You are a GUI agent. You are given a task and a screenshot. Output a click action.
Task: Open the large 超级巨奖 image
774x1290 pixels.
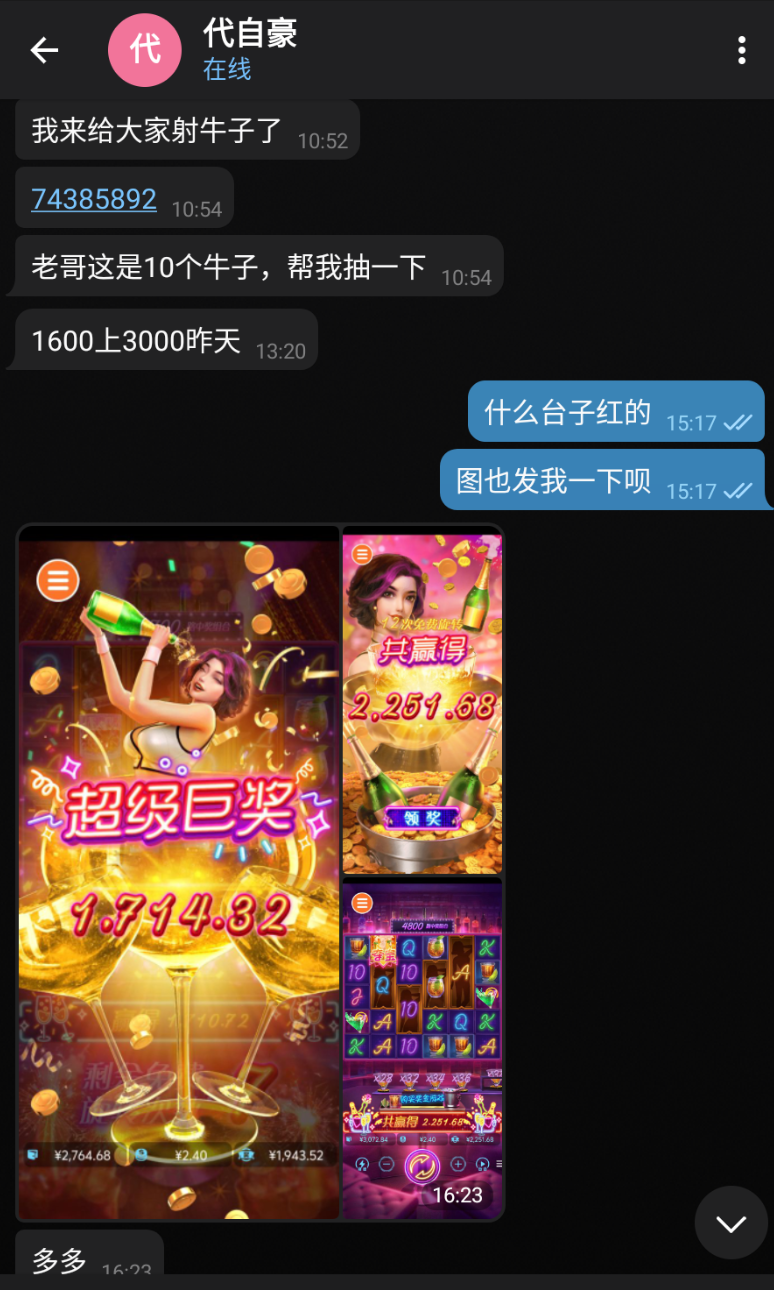(x=179, y=870)
